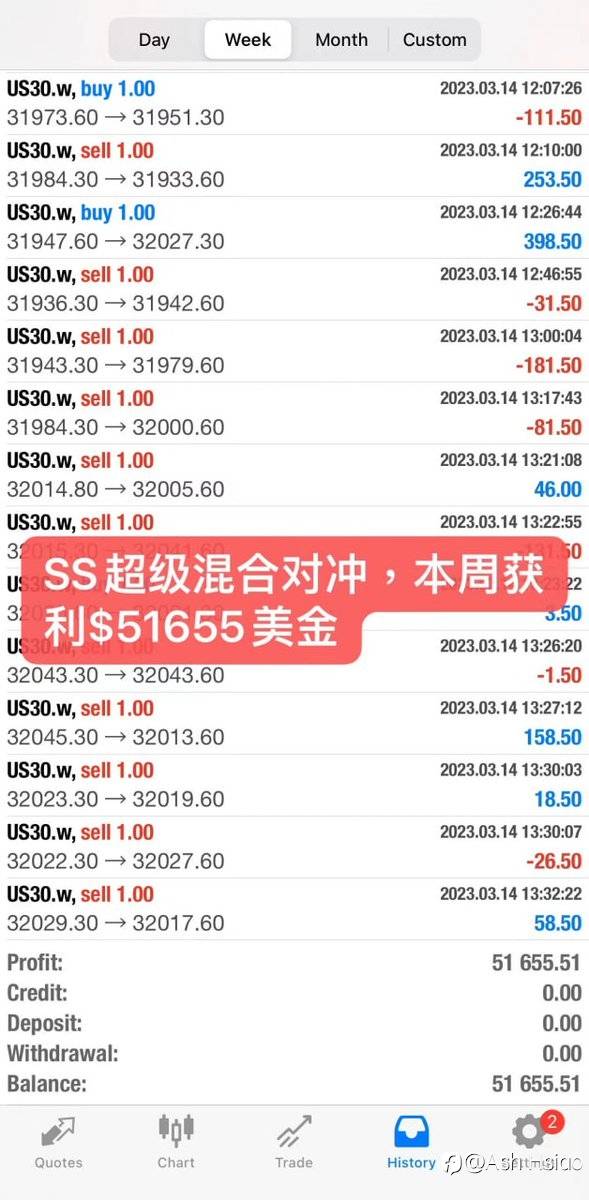The width and height of the screenshot is (589, 1200).
Task: Open the settings gear tab
Action: [x=530, y=1142]
